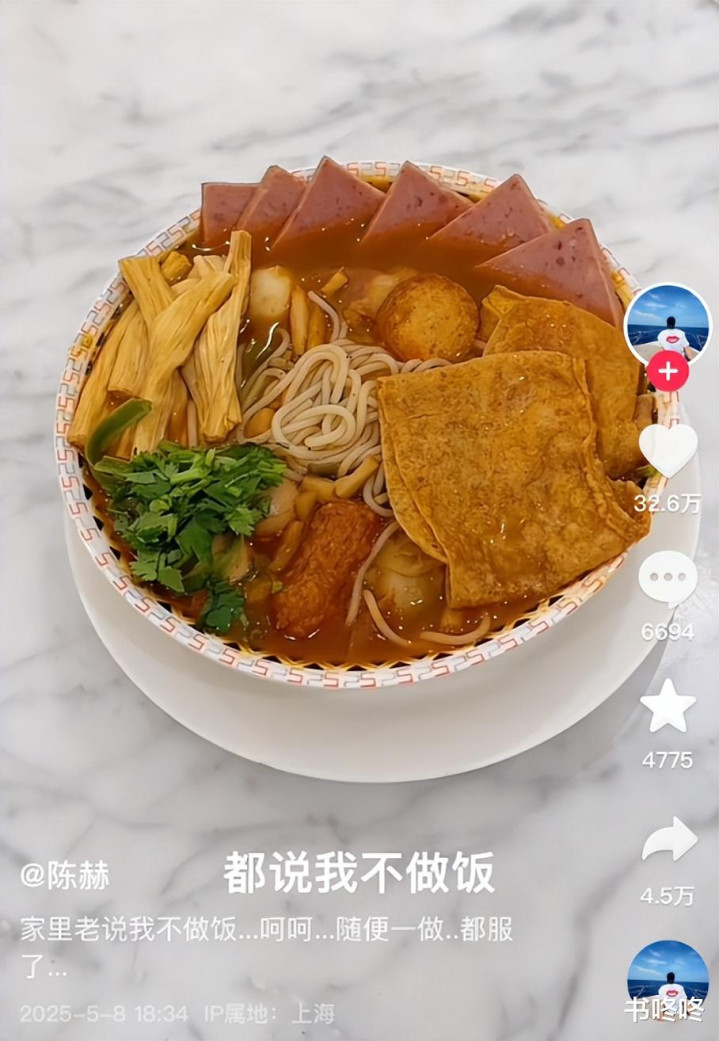The image size is (719, 1041).
Task: Add this video to favorites
Action: [668, 706]
